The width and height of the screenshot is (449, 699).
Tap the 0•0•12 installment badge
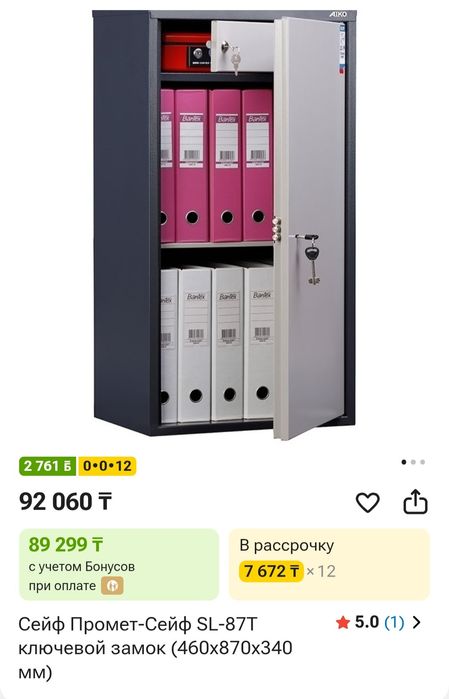107,466
